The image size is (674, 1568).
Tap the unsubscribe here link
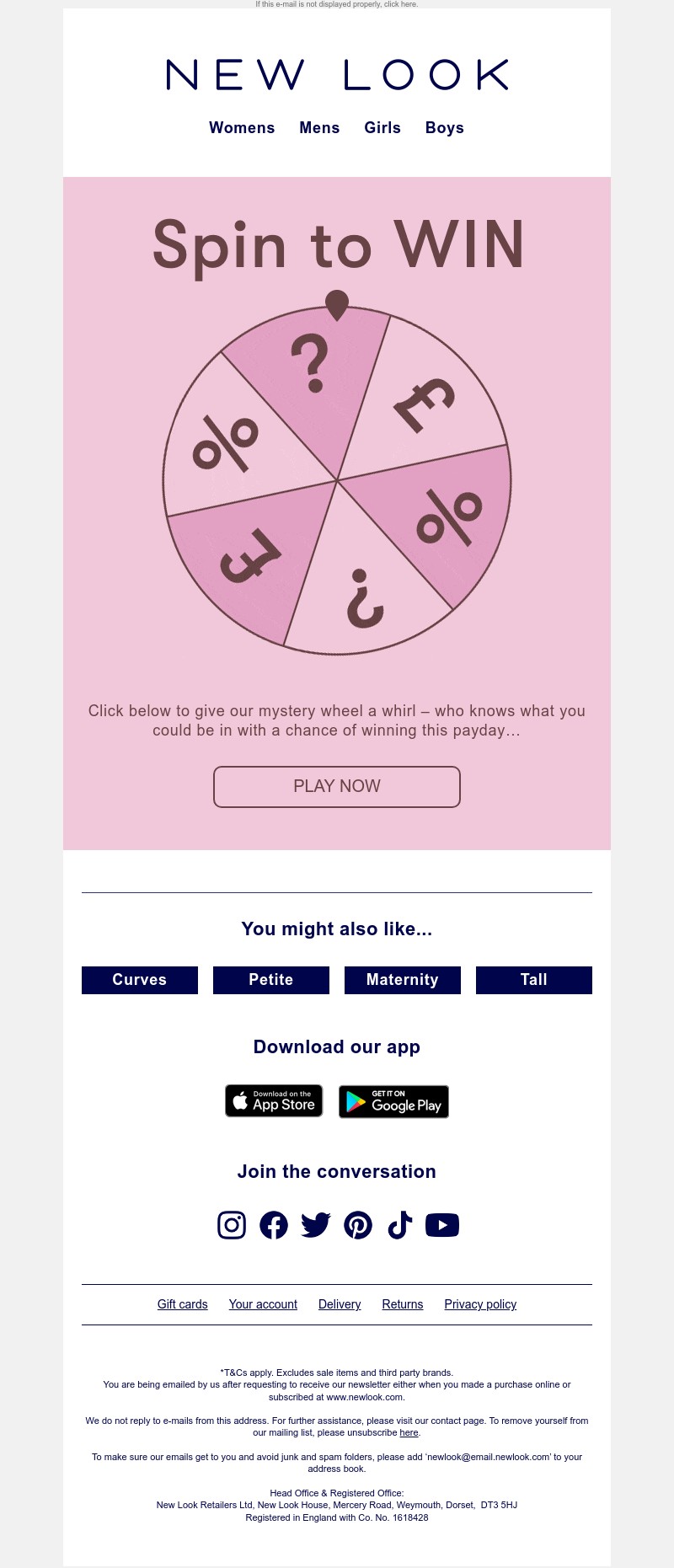coord(409,1432)
